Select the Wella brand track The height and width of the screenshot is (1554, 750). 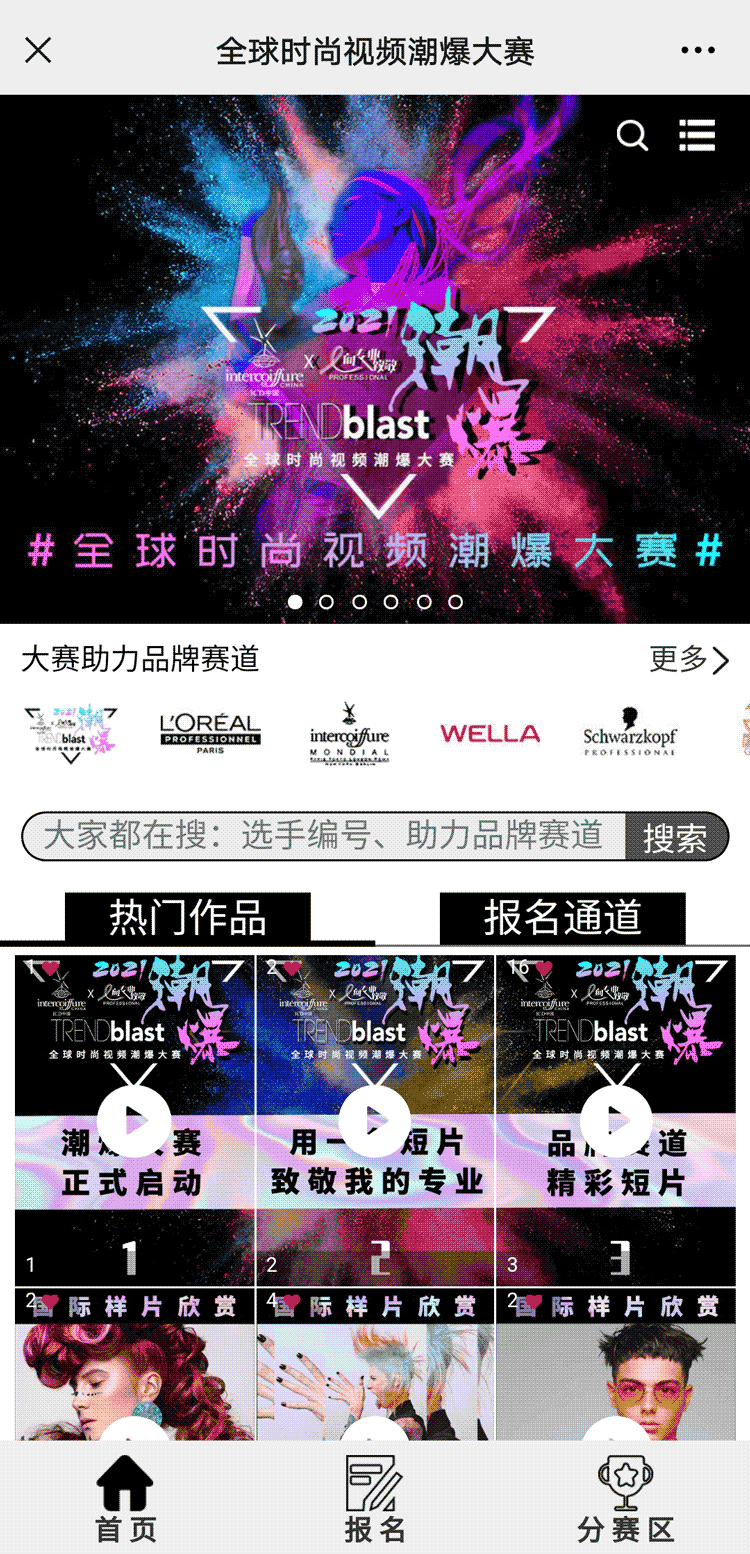(x=490, y=734)
